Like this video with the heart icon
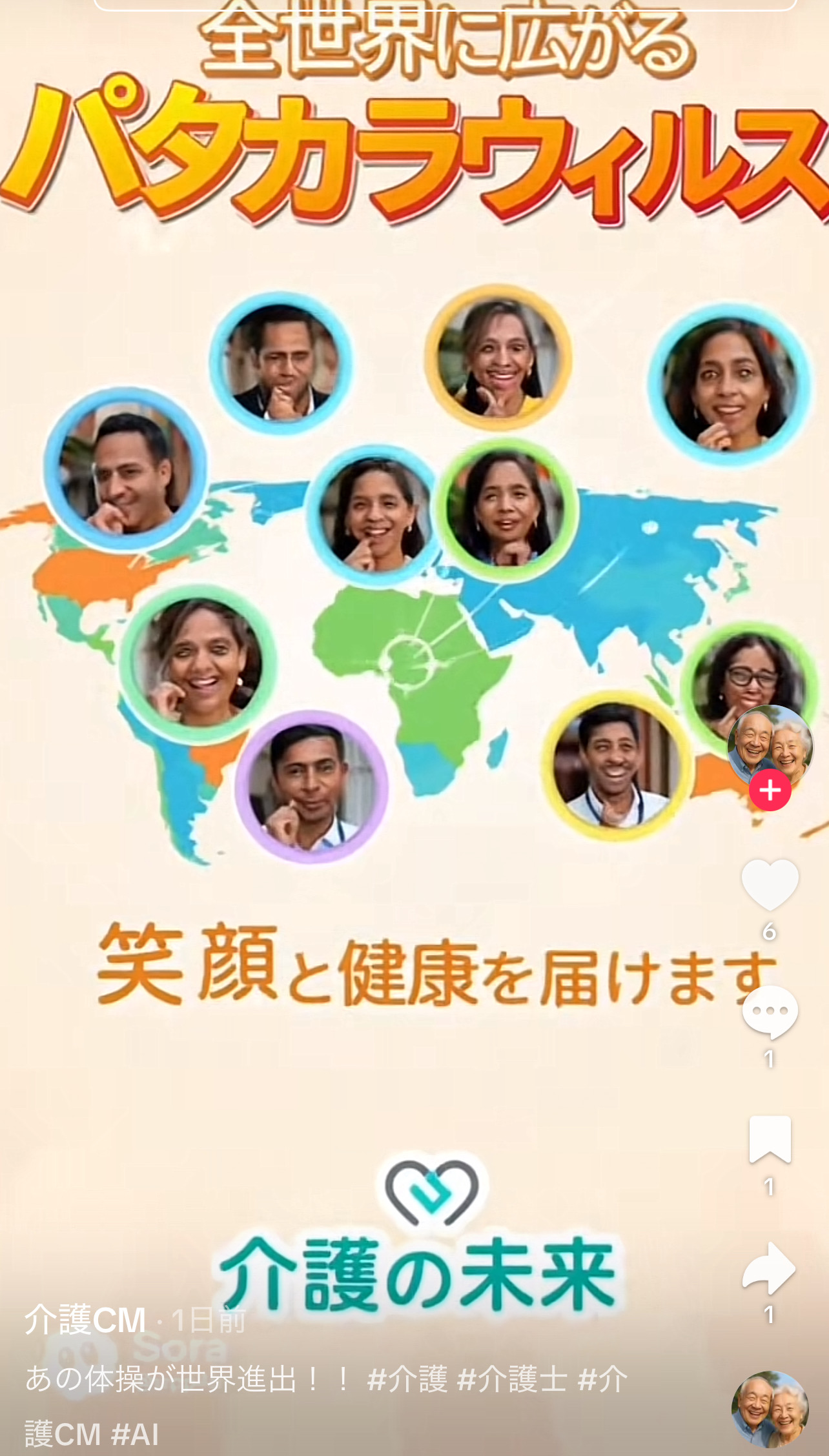Image resolution: width=829 pixels, height=1456 pixels. tap(770, 884)
